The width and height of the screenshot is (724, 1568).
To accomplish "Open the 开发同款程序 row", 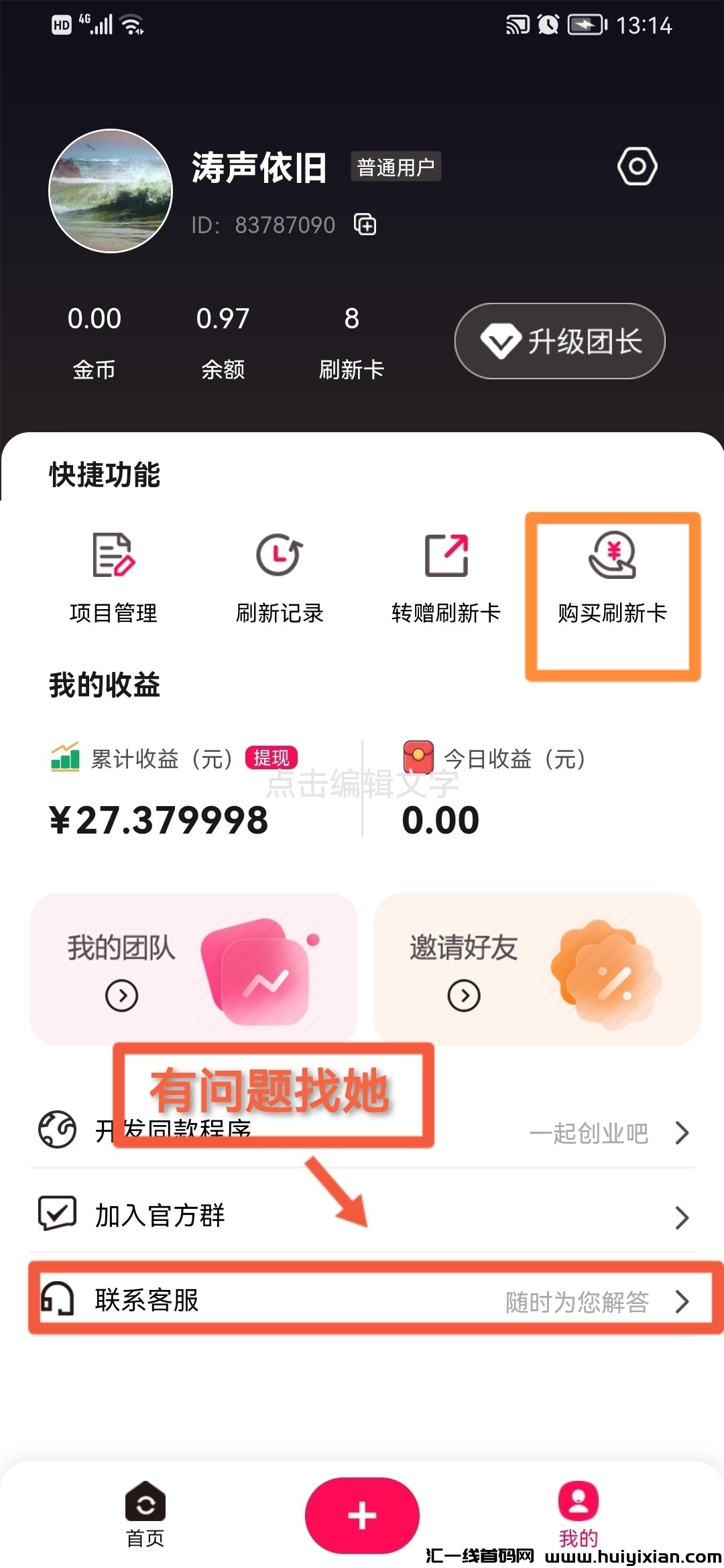I will pos(362,1132).
